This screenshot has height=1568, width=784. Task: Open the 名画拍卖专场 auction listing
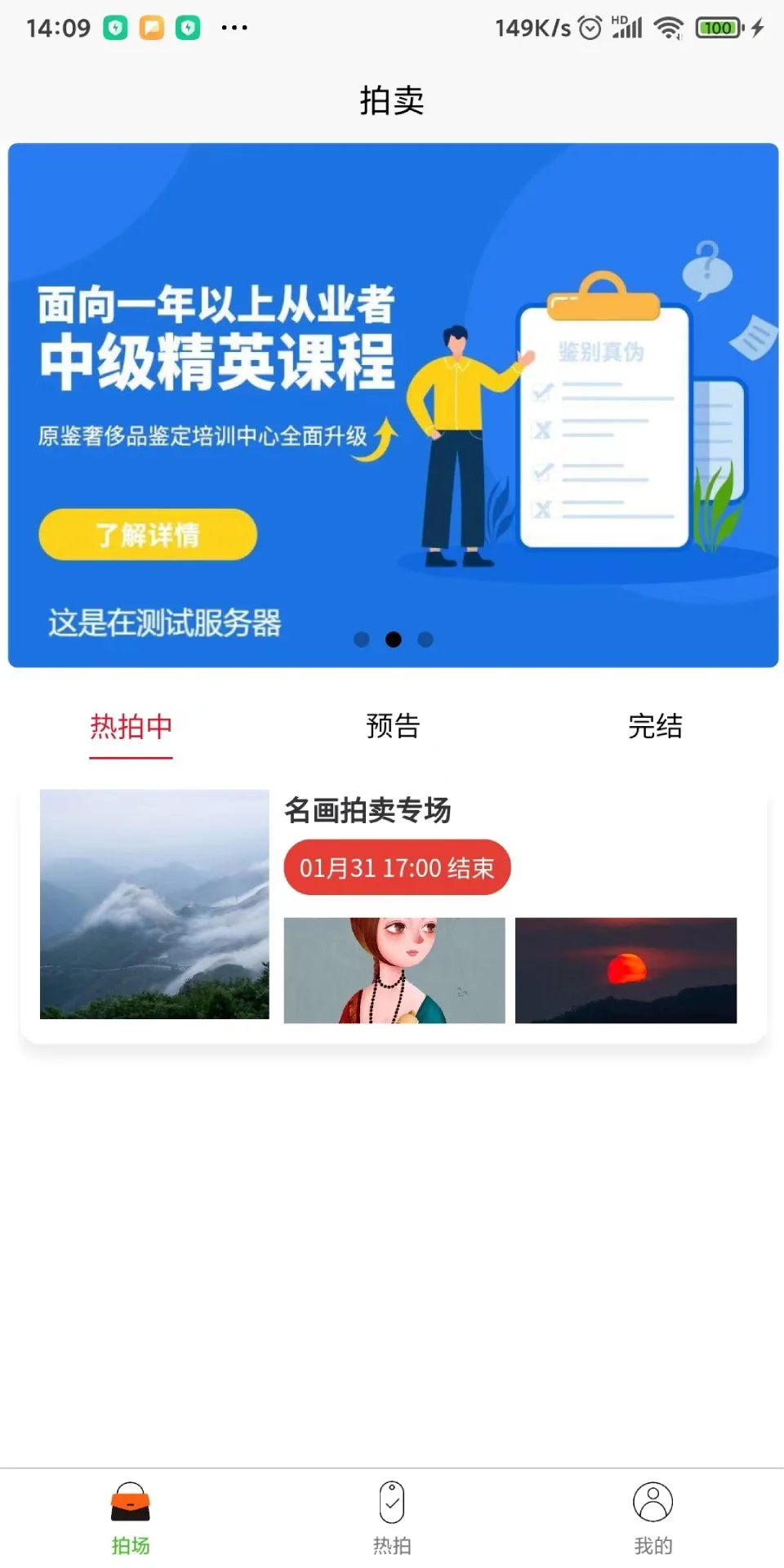pyautogui.click(x=369, y=811)
